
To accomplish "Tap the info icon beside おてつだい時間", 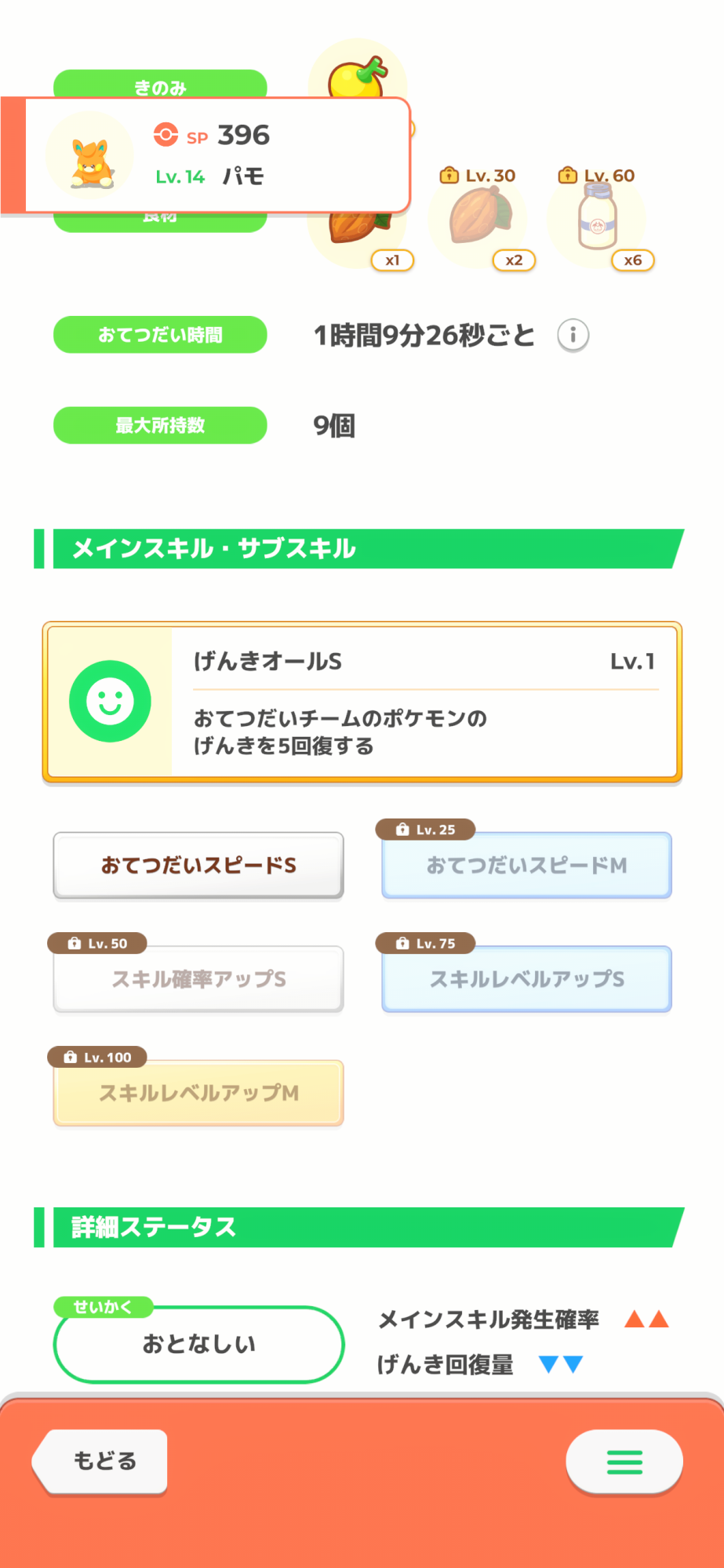I will (x=573, y=336).
